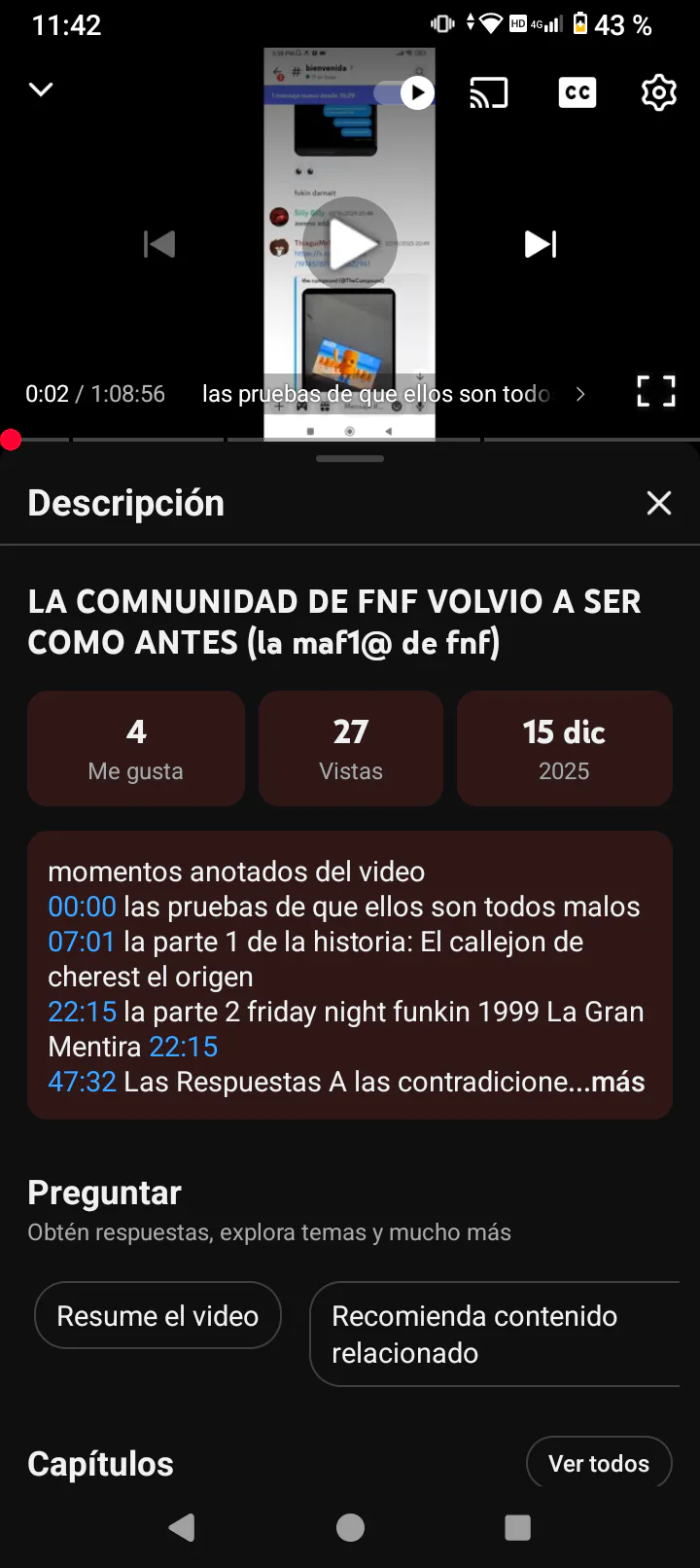The height and width of the screenshot is (1568, 700).
Task: Enter fullscreen mode
Action: coord(656,392)
